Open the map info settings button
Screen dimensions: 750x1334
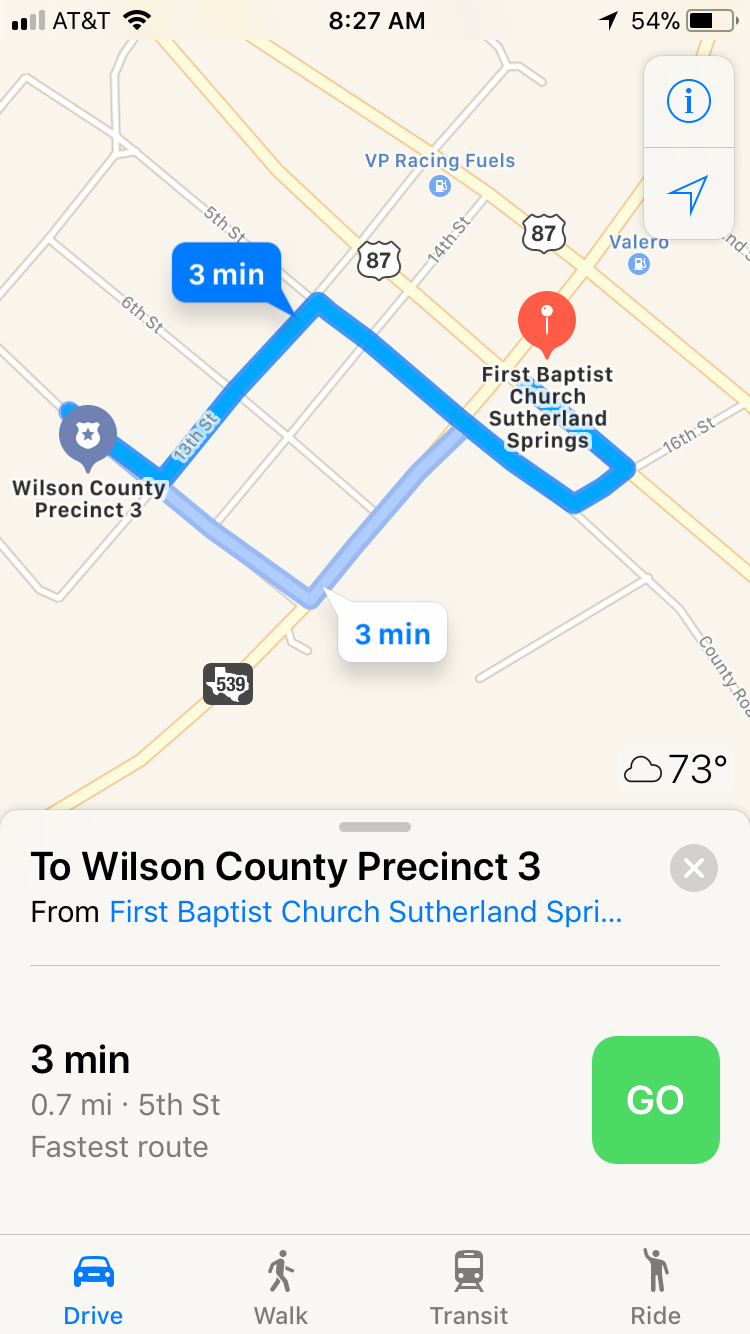click(x=688, y=101)
